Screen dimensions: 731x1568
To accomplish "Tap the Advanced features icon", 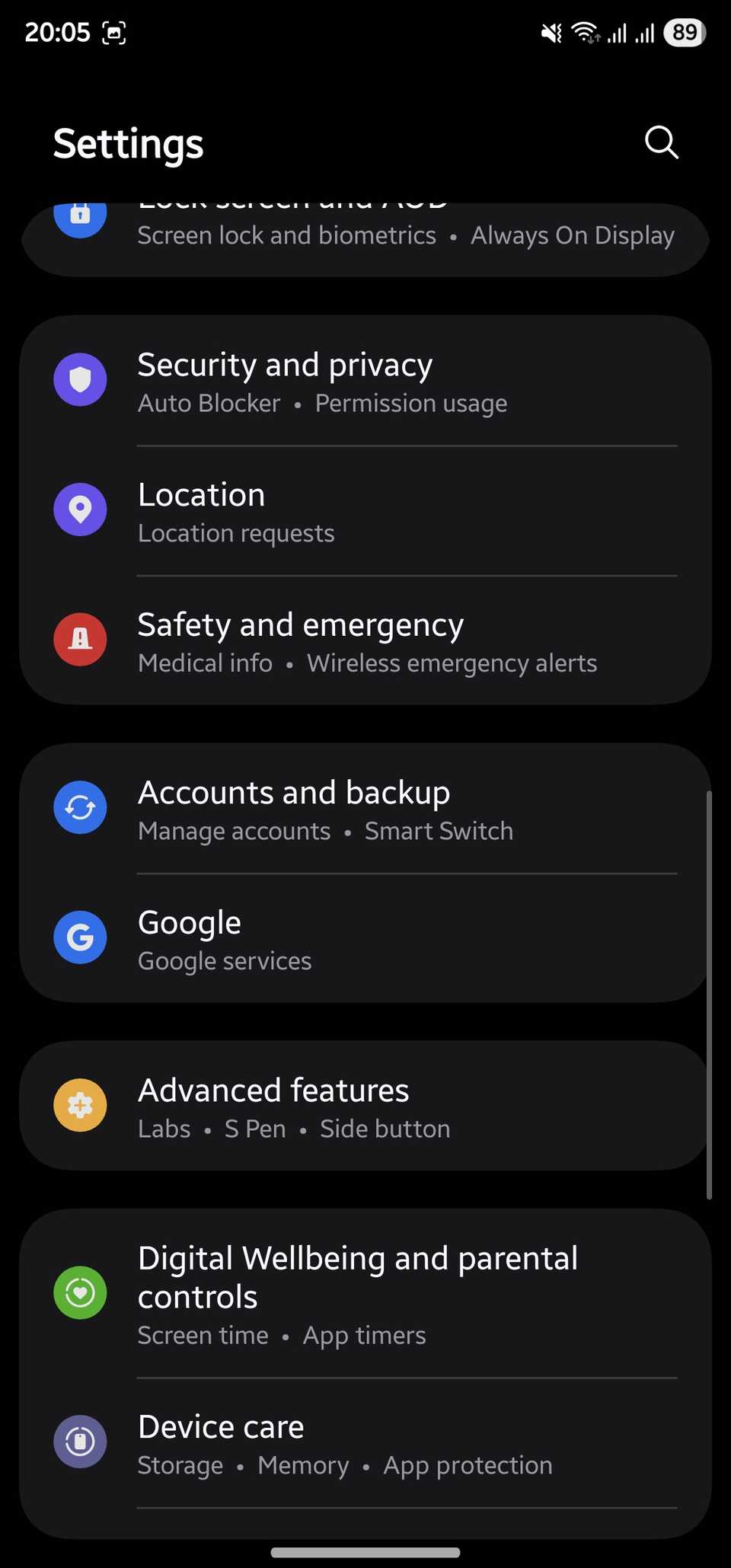I will tap(80, 1105).
